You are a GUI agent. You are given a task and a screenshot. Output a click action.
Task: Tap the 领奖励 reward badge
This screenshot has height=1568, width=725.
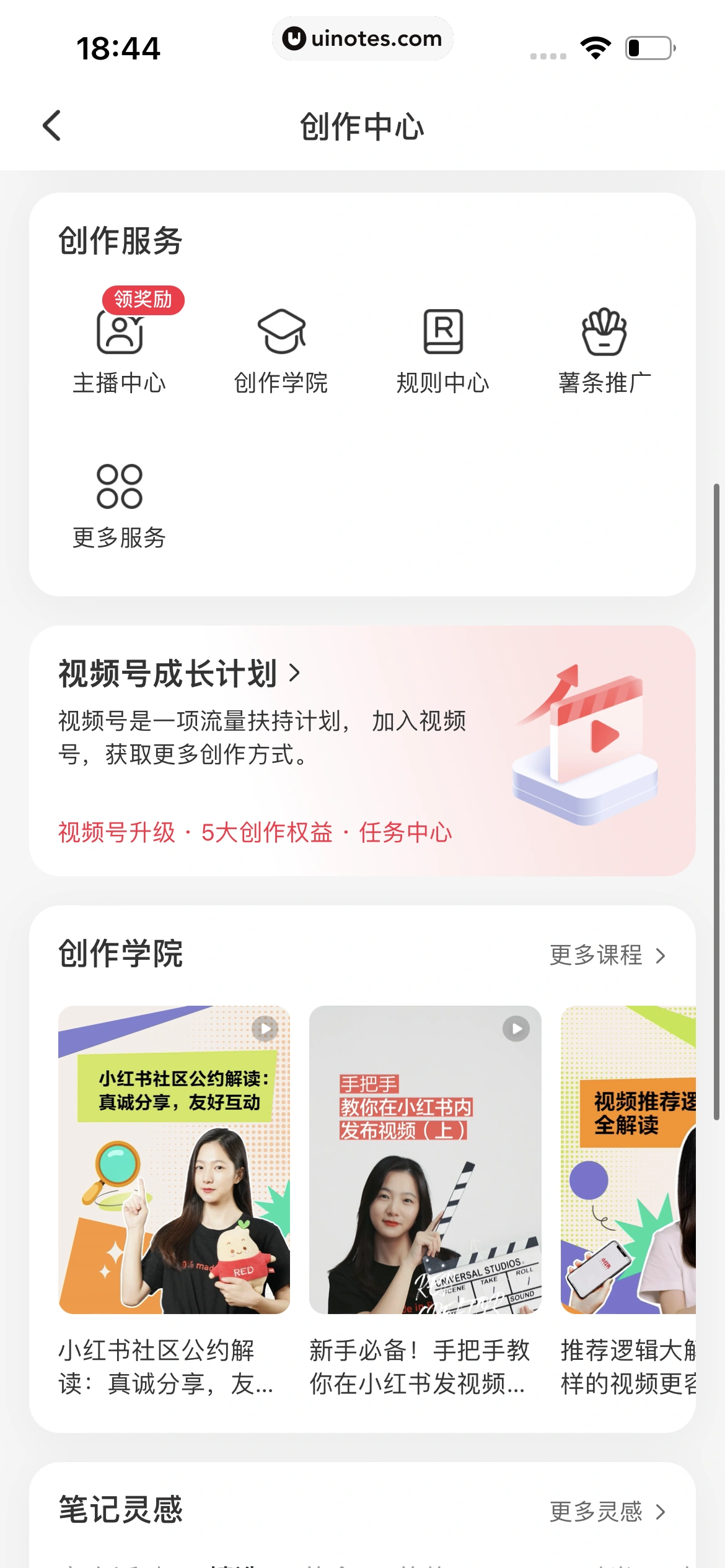144,300
